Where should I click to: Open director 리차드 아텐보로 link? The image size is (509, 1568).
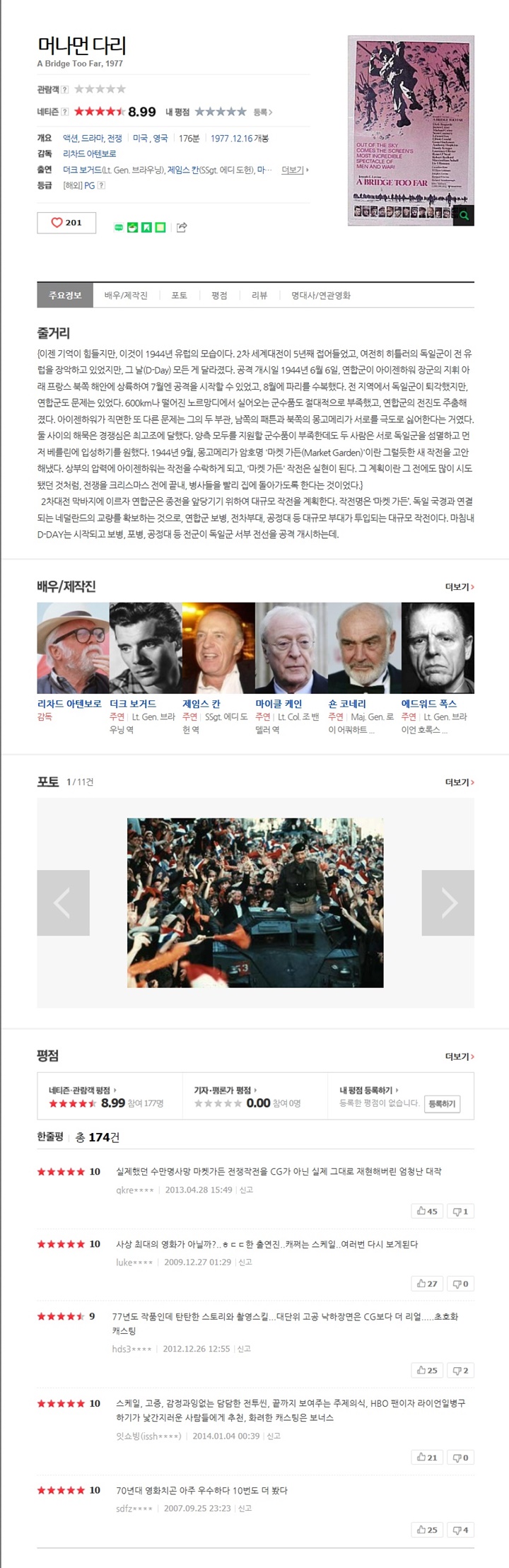pyautogui.click(x=89, y=153)
